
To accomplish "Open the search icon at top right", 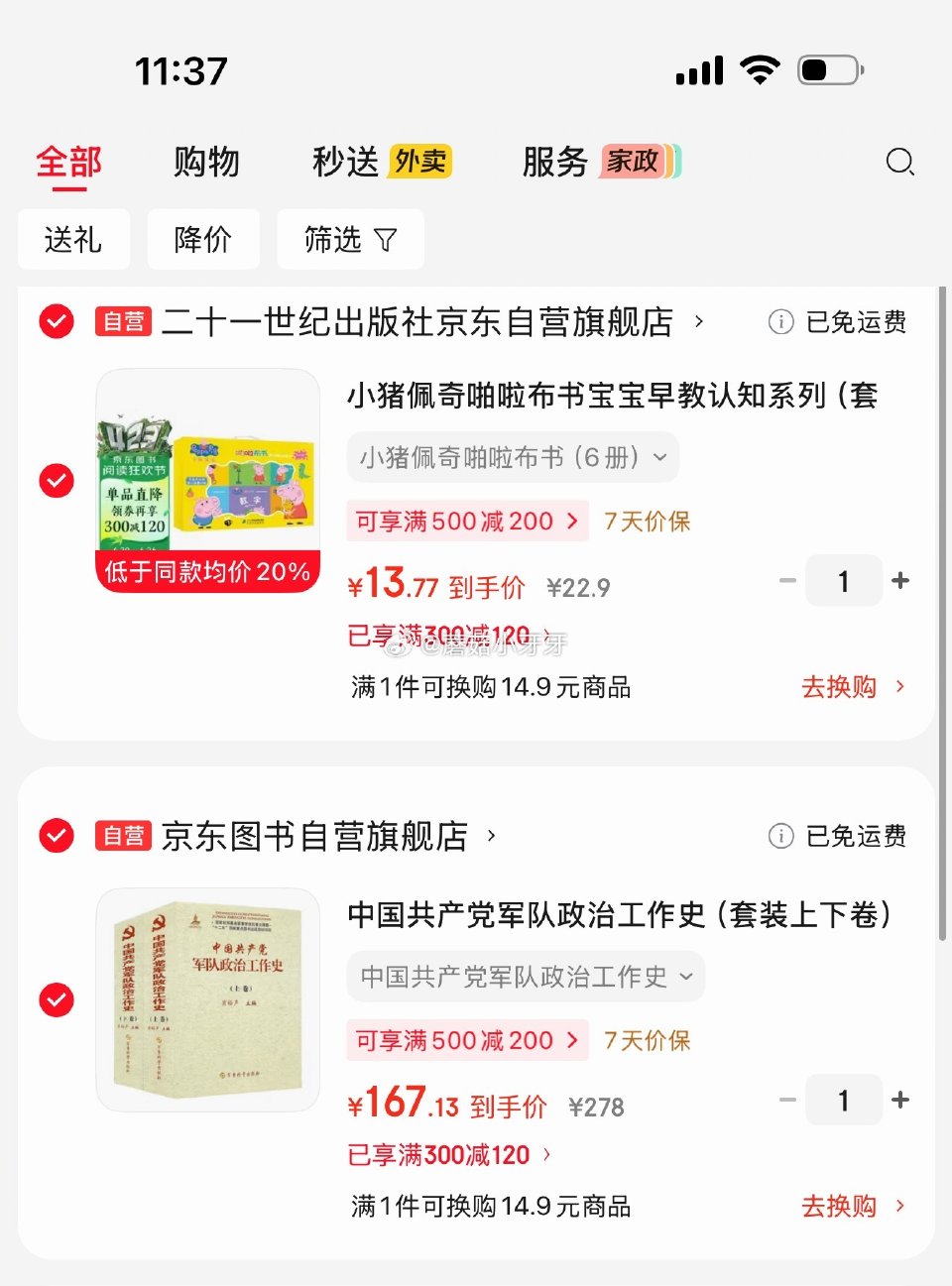I will 899,162.
